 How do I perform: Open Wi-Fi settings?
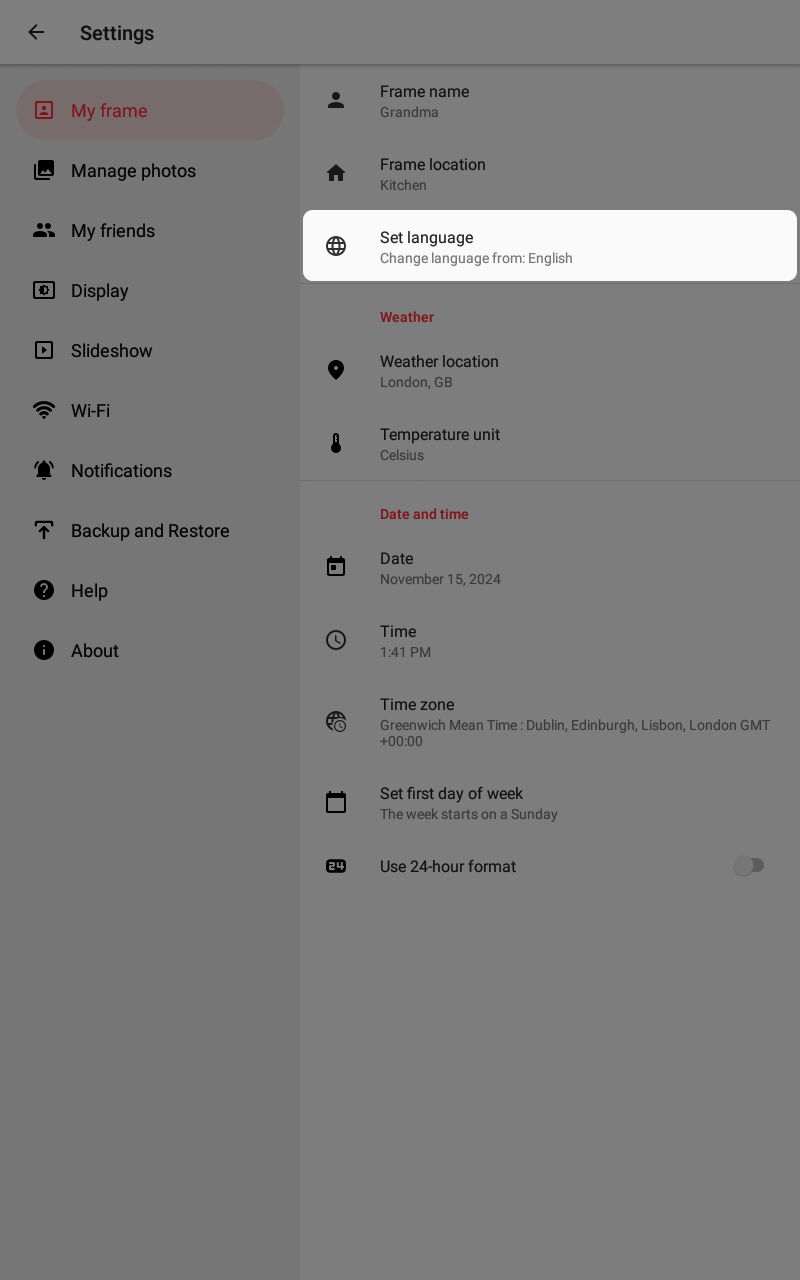tap(150, 410)
